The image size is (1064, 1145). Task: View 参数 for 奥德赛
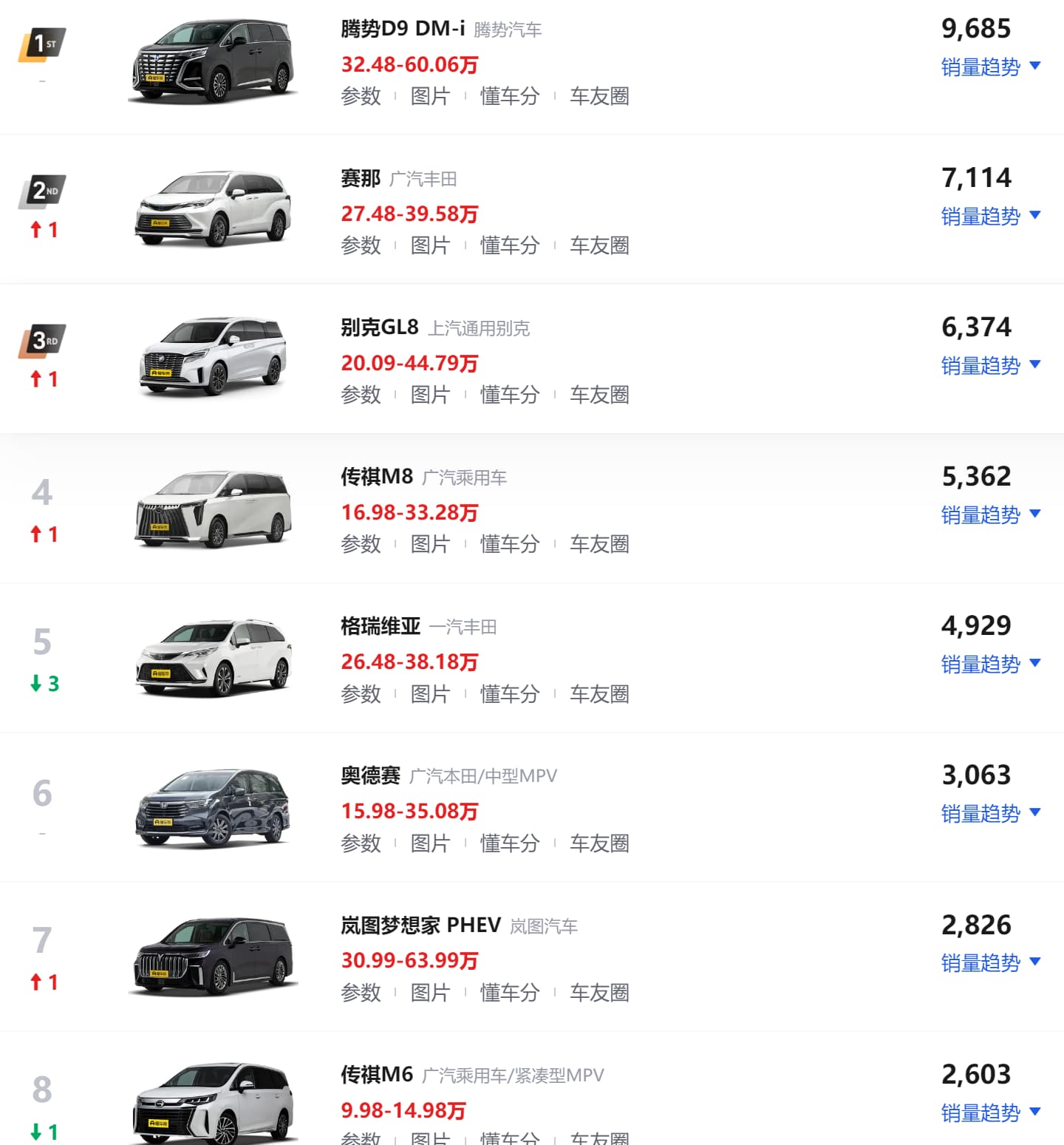(361, 843)
